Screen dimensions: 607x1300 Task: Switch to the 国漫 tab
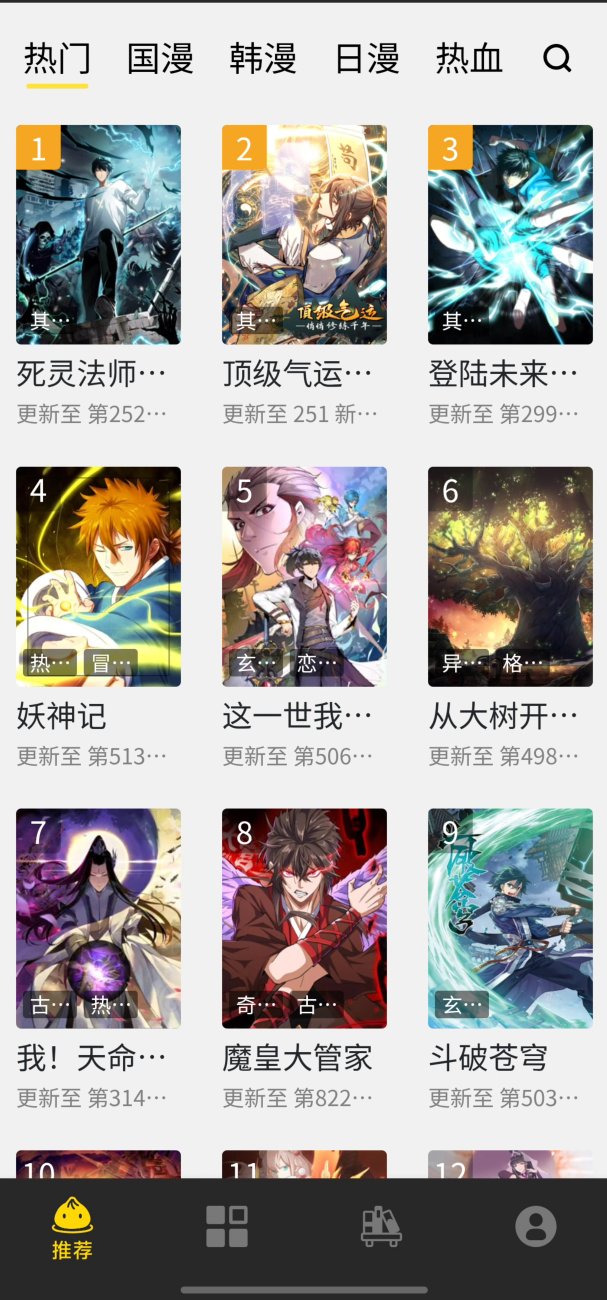pyautogui.click(x=160, y=59)
